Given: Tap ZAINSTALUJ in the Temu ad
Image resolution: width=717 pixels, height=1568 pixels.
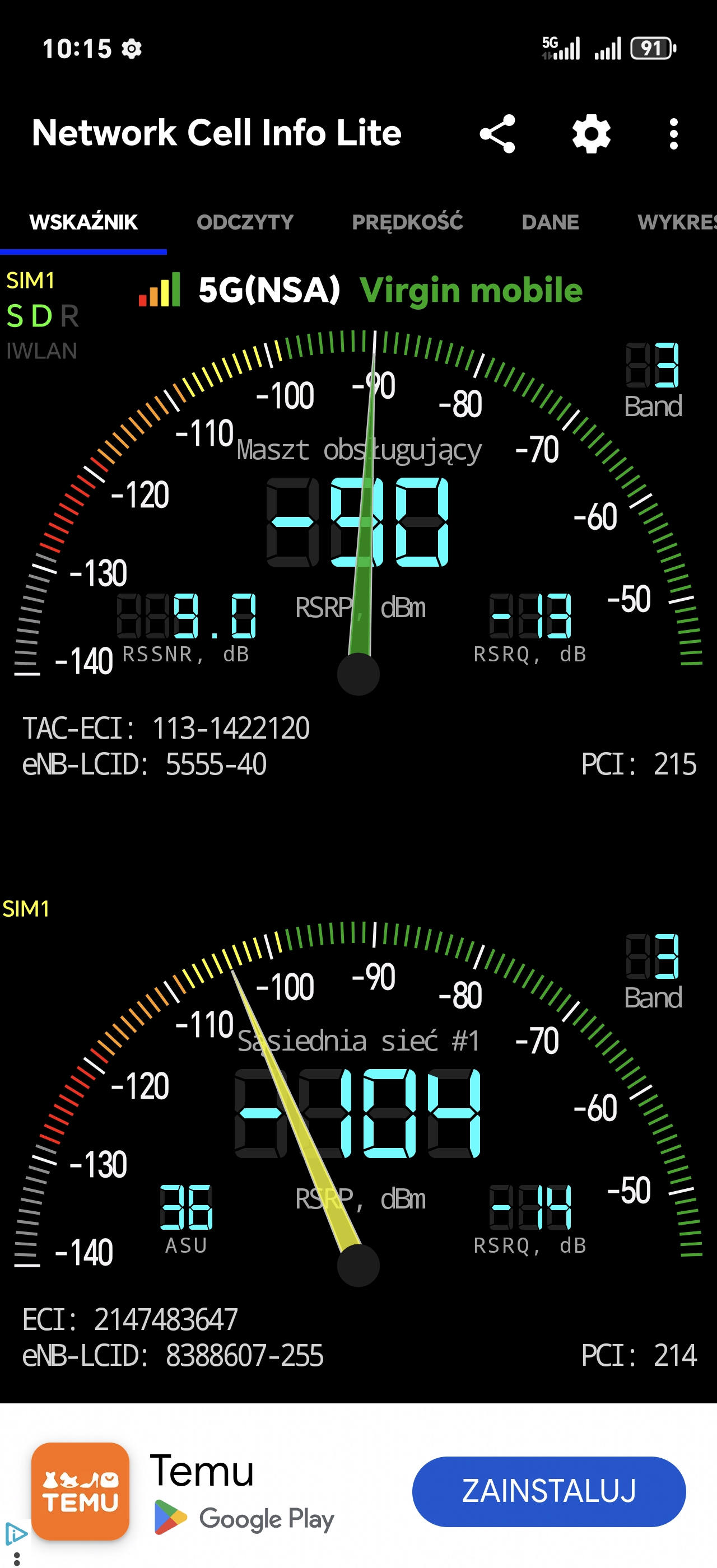Looking at the screenshot, I should [548, 1491].
